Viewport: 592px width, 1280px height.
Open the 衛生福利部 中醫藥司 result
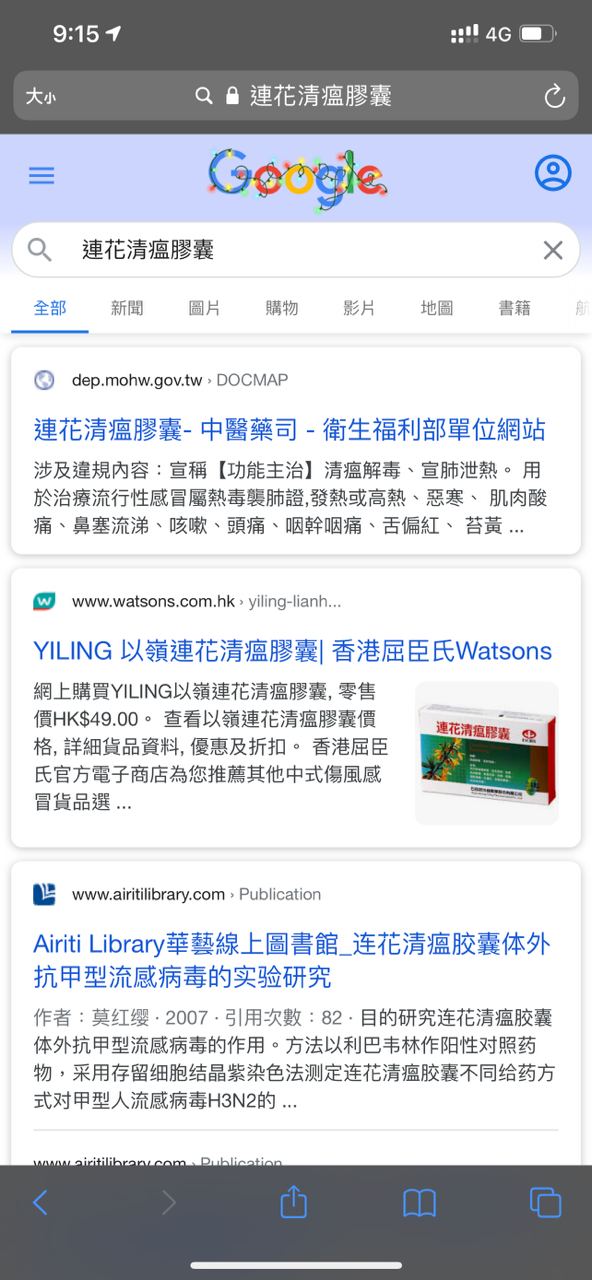click(x=290, y=430)
